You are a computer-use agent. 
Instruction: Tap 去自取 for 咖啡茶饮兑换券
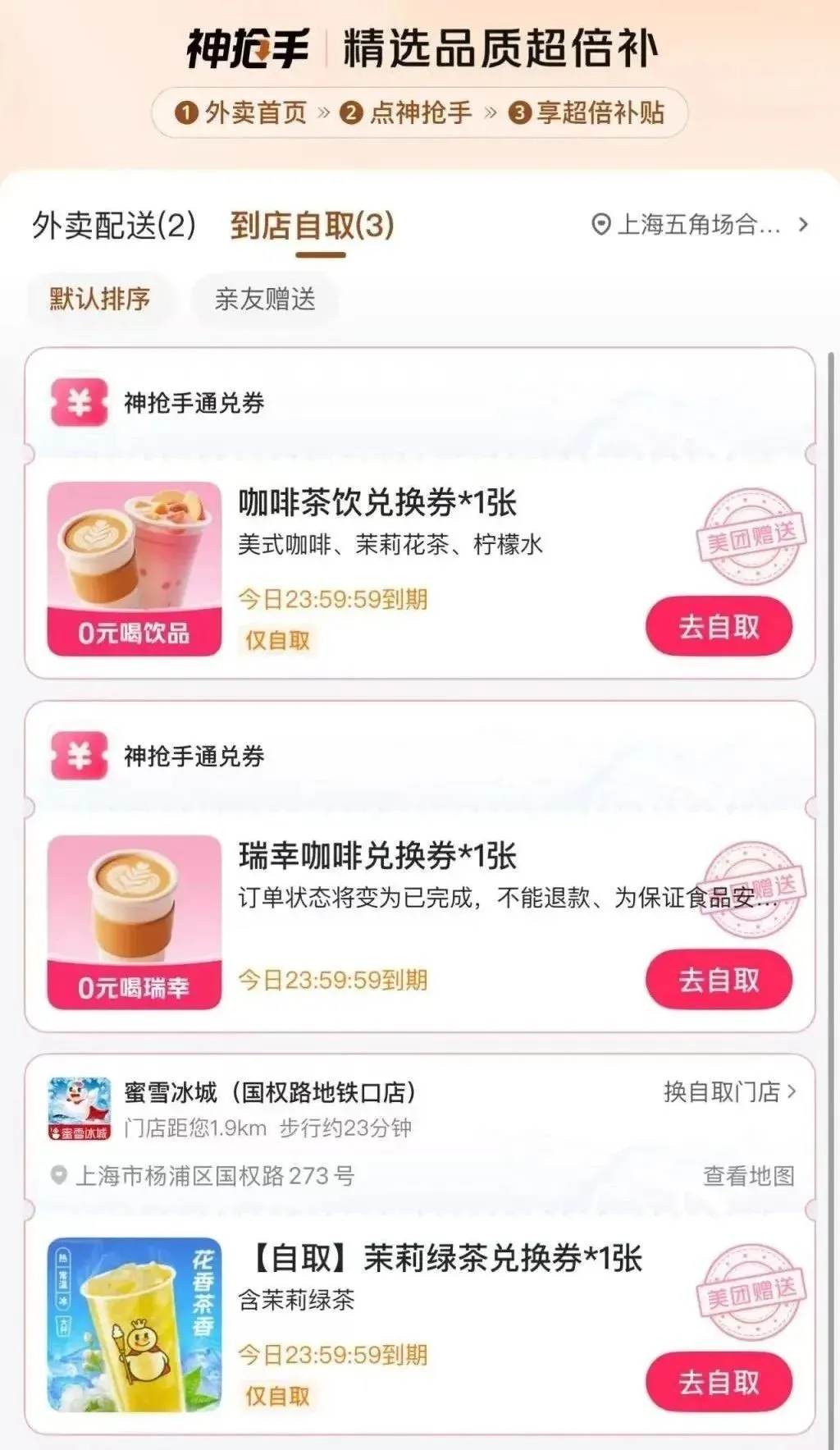tap(719, 627)
